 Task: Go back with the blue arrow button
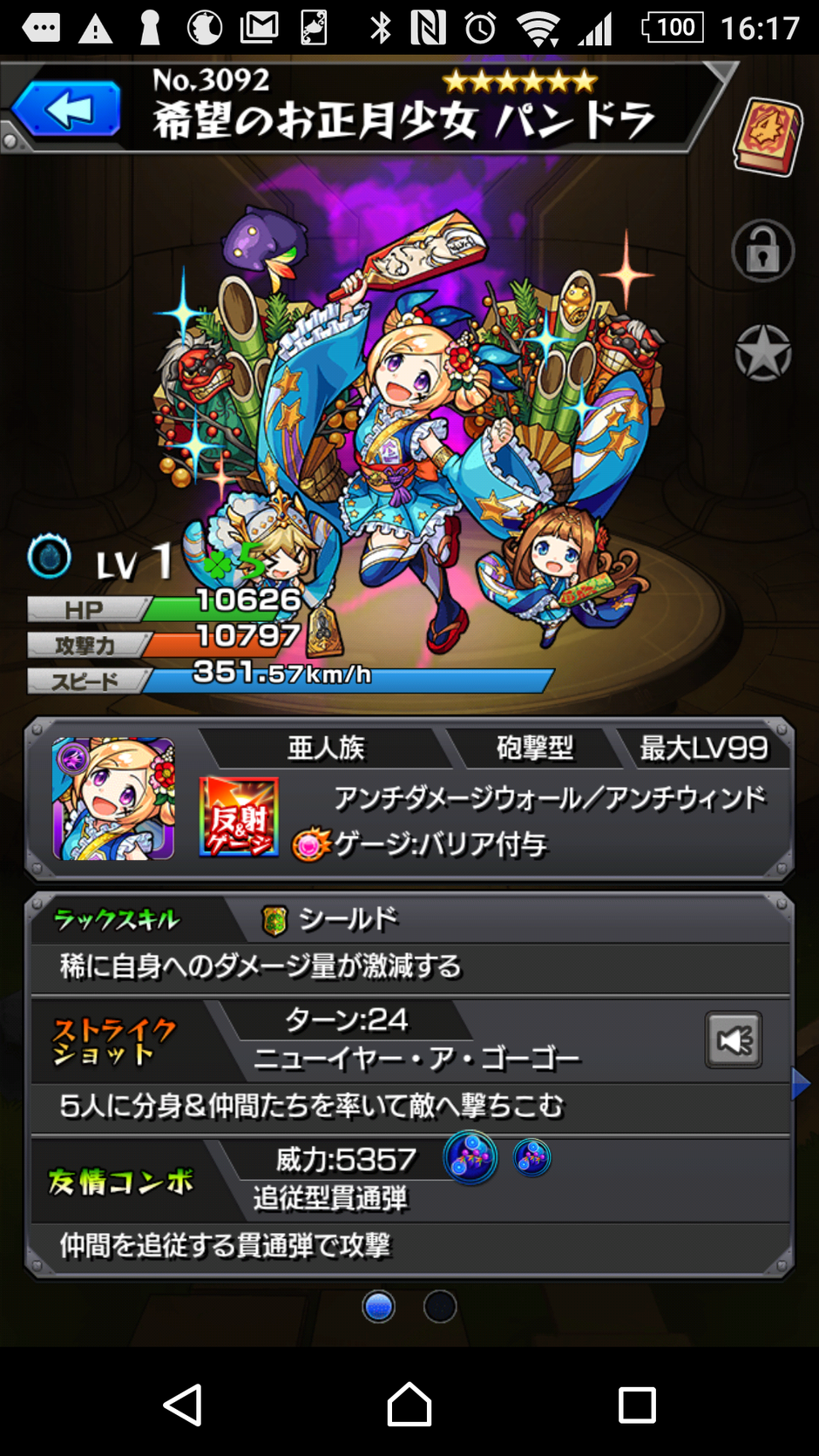pyautogui.click(x=67, y=110)
